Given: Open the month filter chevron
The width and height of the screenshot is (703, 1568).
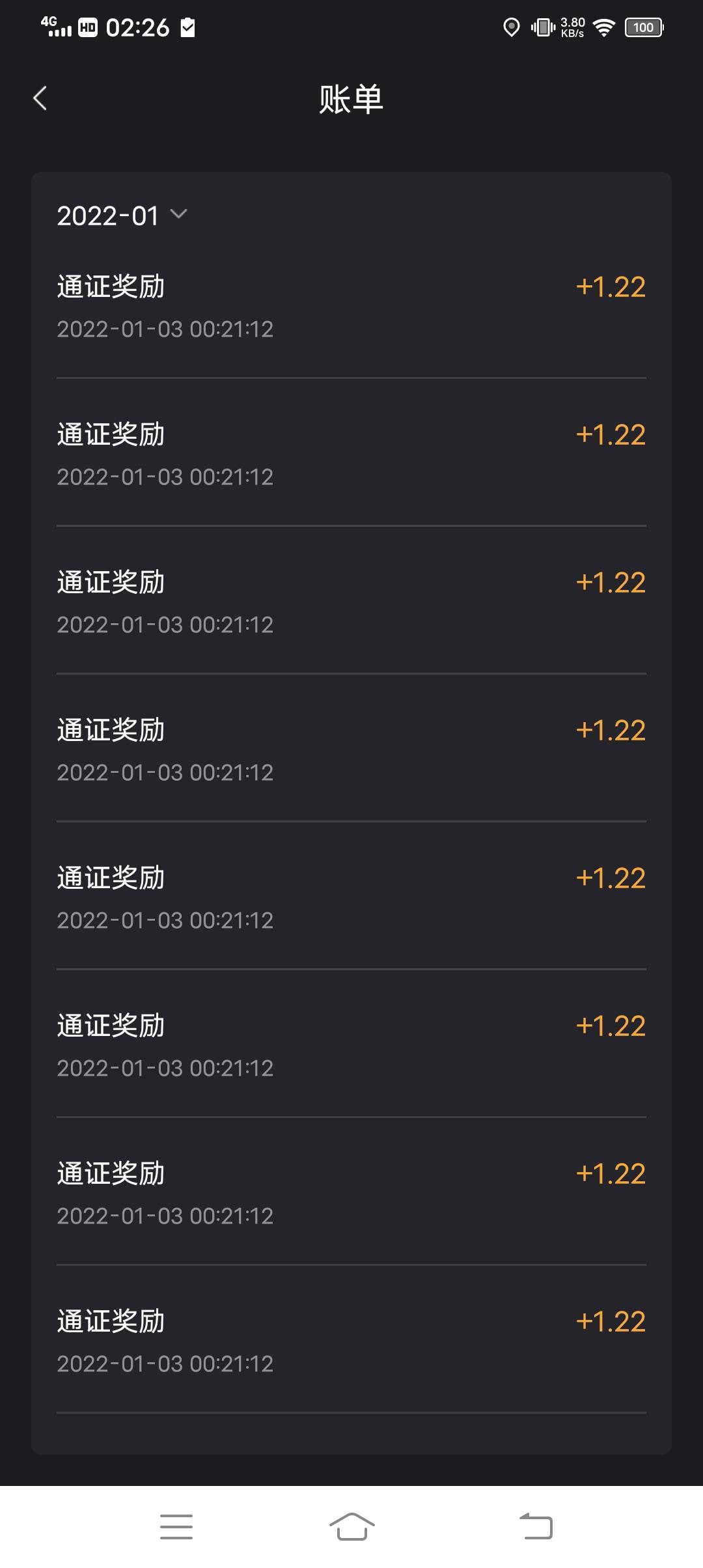Looking at the screenshot, I should 179,215.
